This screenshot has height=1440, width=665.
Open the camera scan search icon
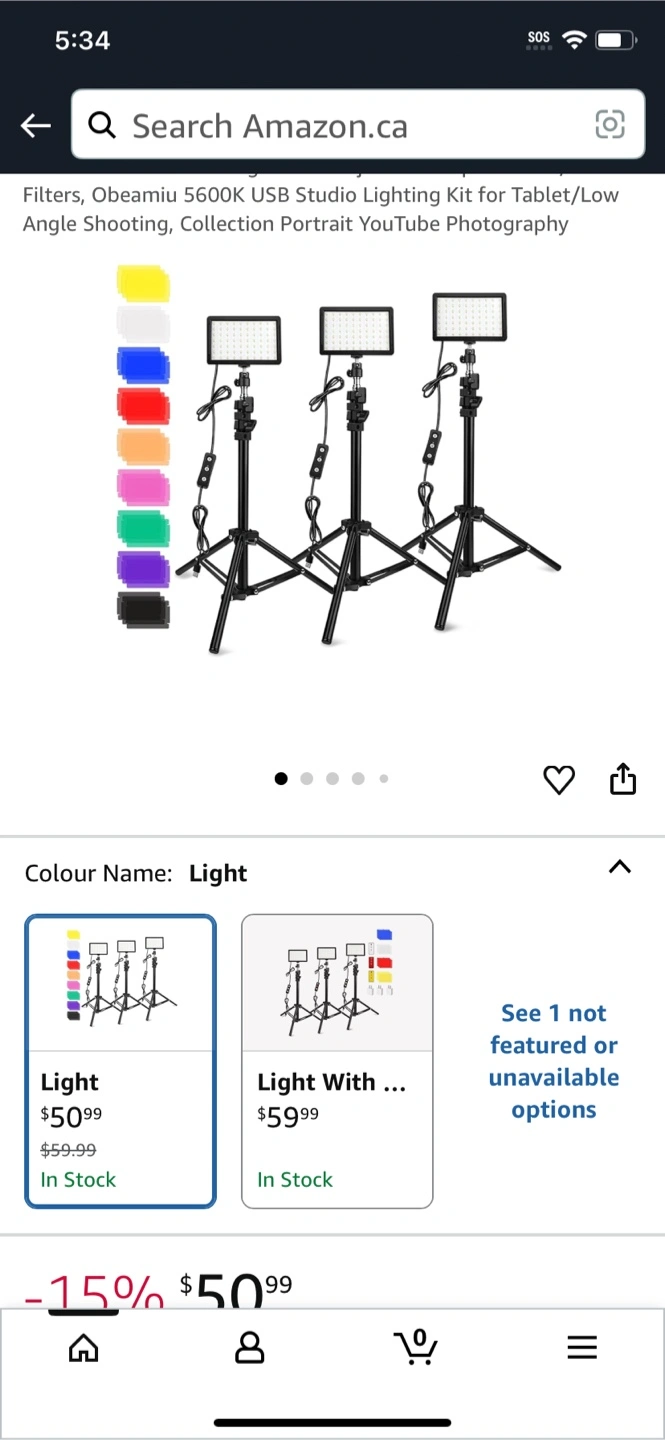610,125
